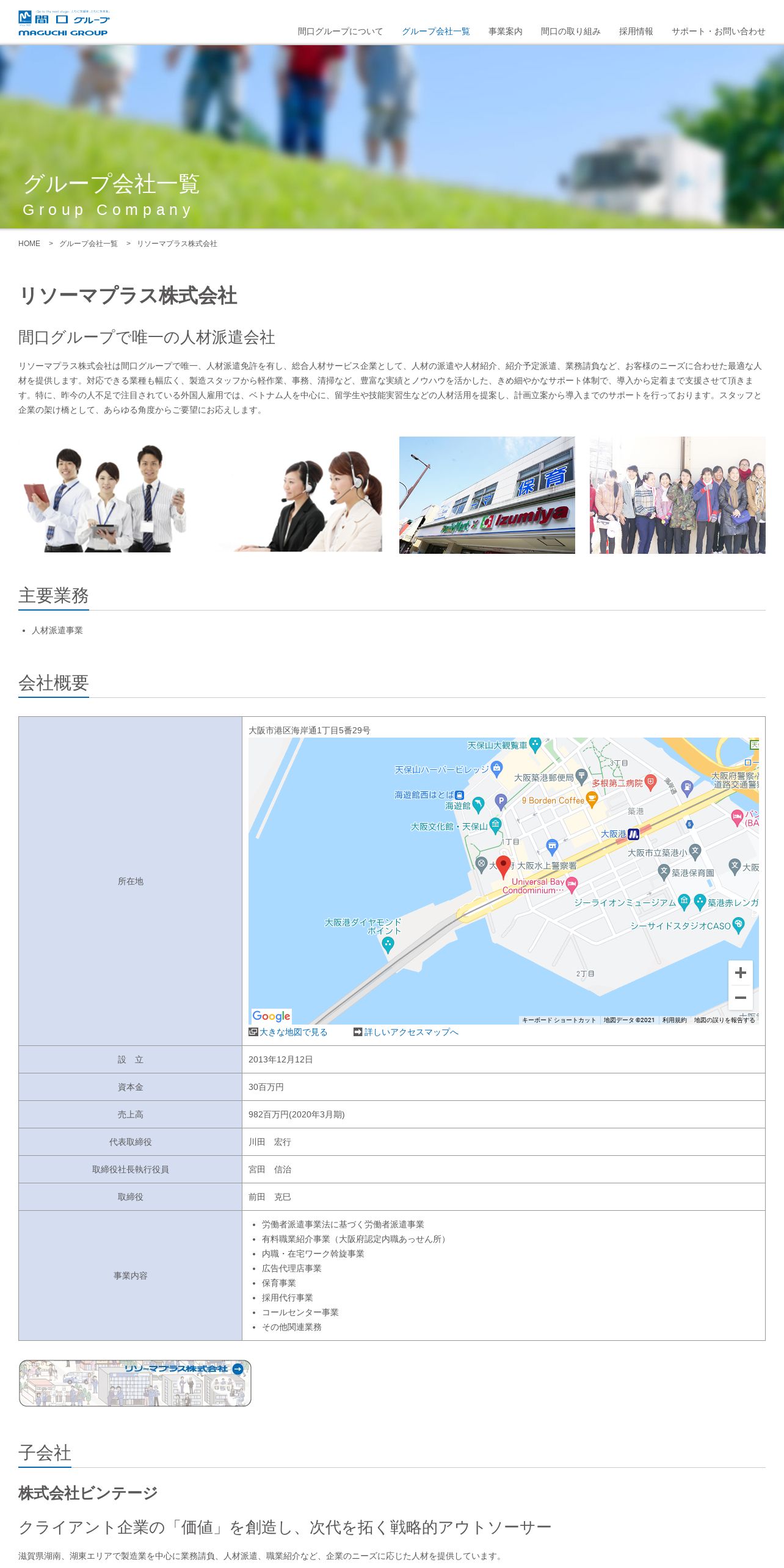
Task: Go to HOME via breadcrumb
Action: click(29, 244)
